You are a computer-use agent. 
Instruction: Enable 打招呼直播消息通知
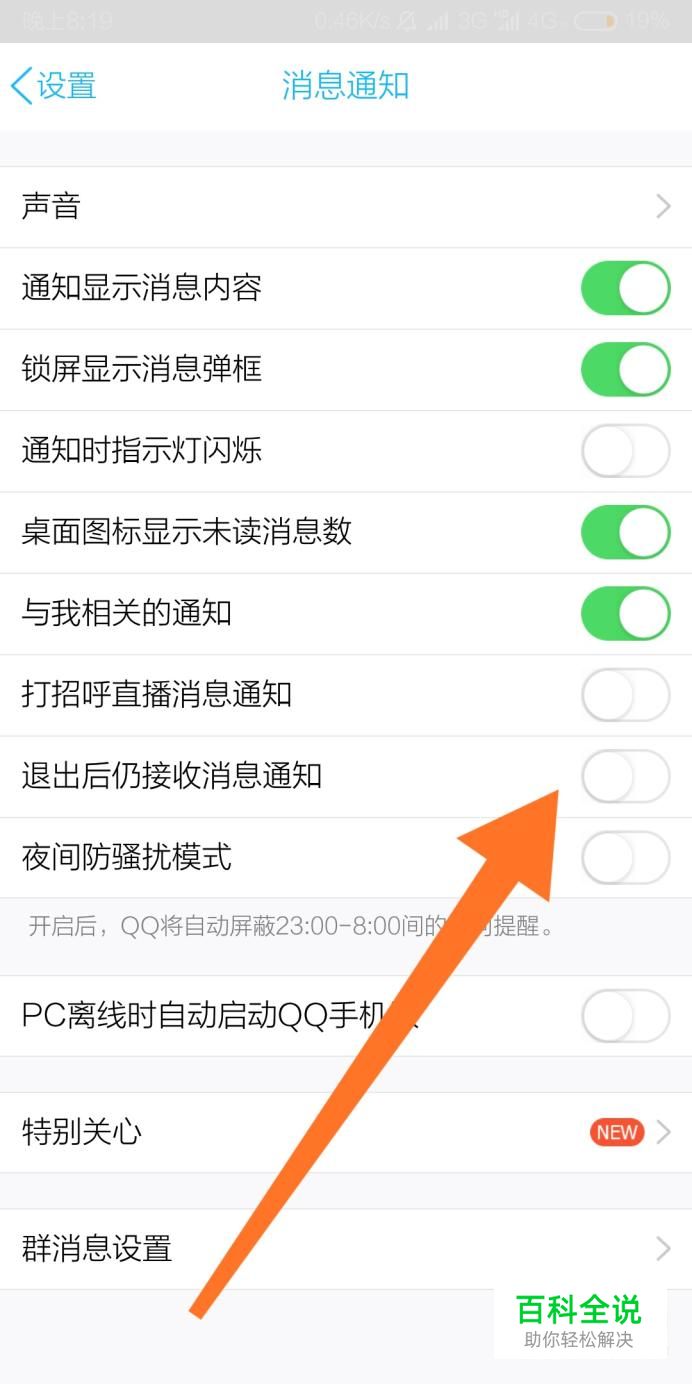point(625,695)
